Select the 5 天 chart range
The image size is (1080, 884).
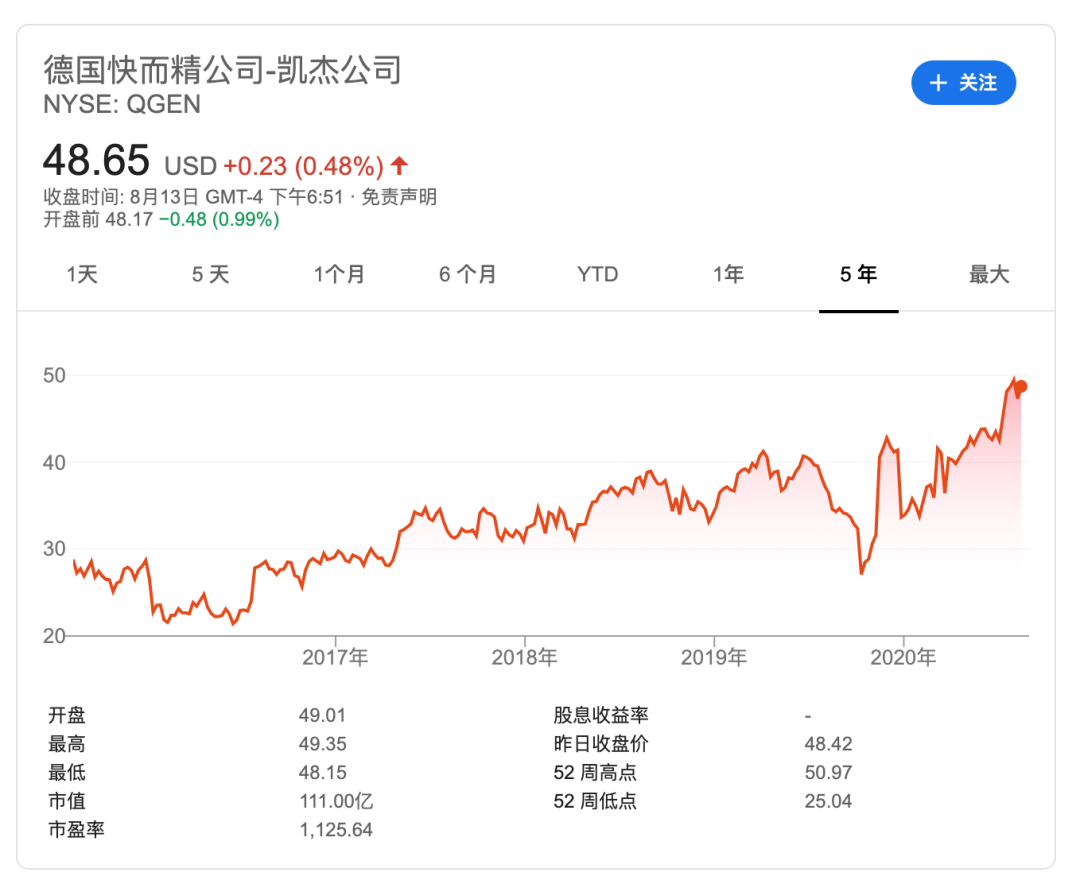coord(211,275)
